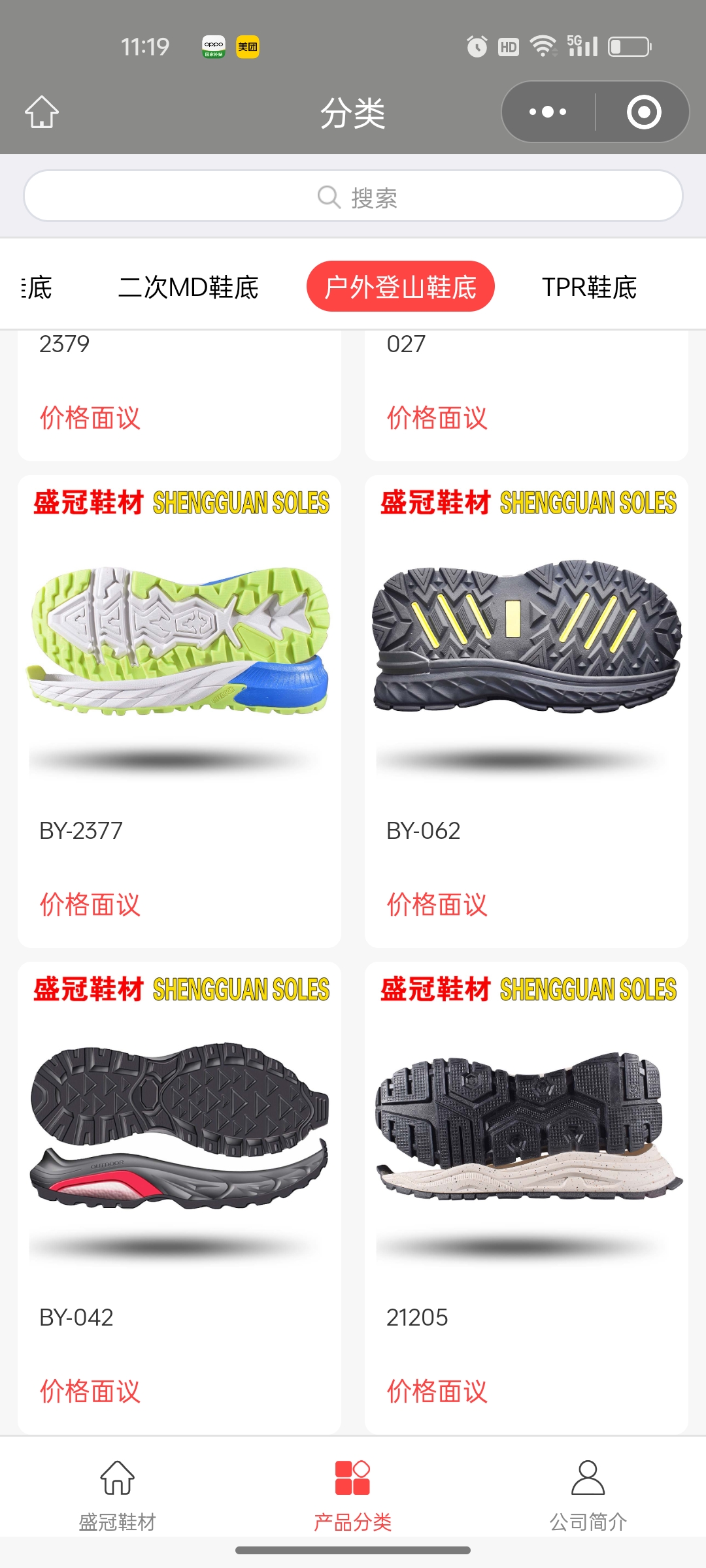Go to home via the house icon

click(x=42, y=112)
